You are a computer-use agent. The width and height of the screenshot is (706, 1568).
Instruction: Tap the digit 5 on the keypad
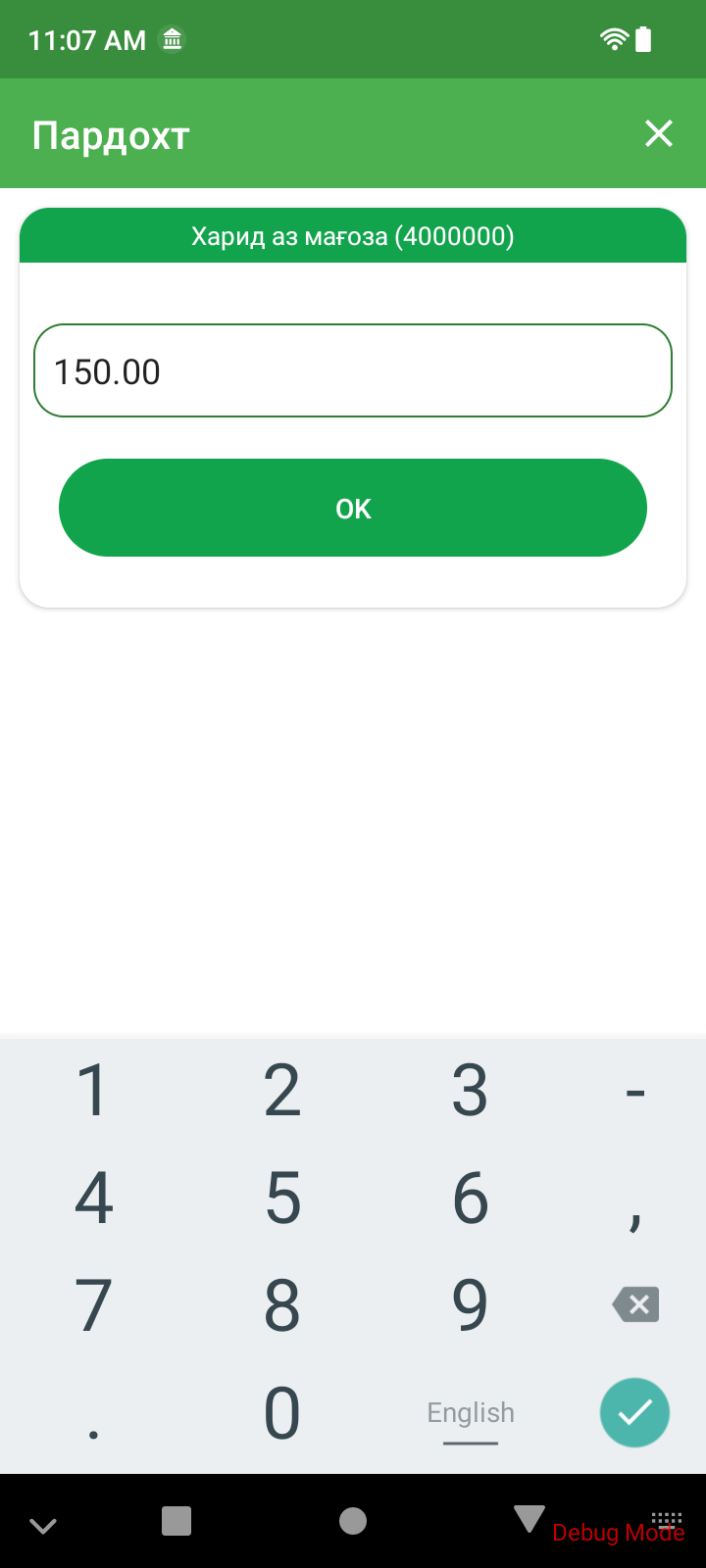pos(282,1196)
